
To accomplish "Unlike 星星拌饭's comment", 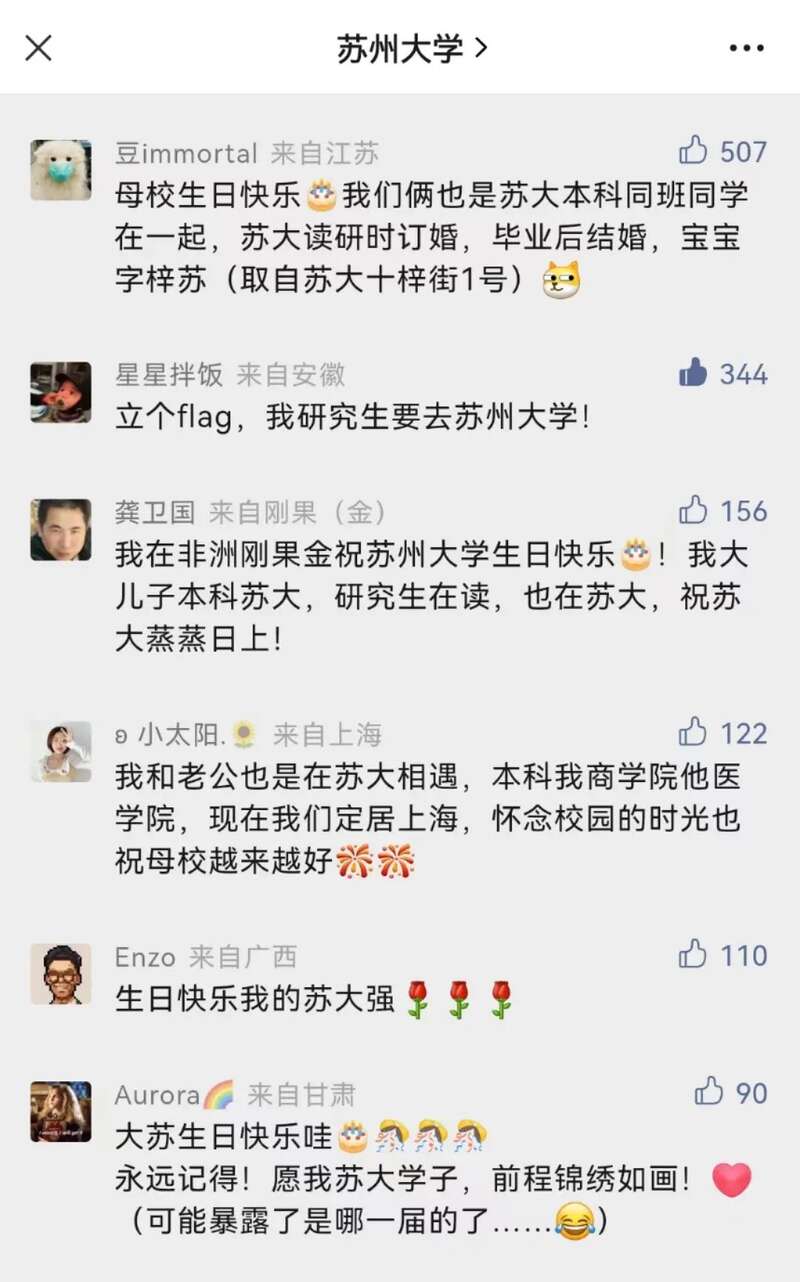I will coord(693,374).
